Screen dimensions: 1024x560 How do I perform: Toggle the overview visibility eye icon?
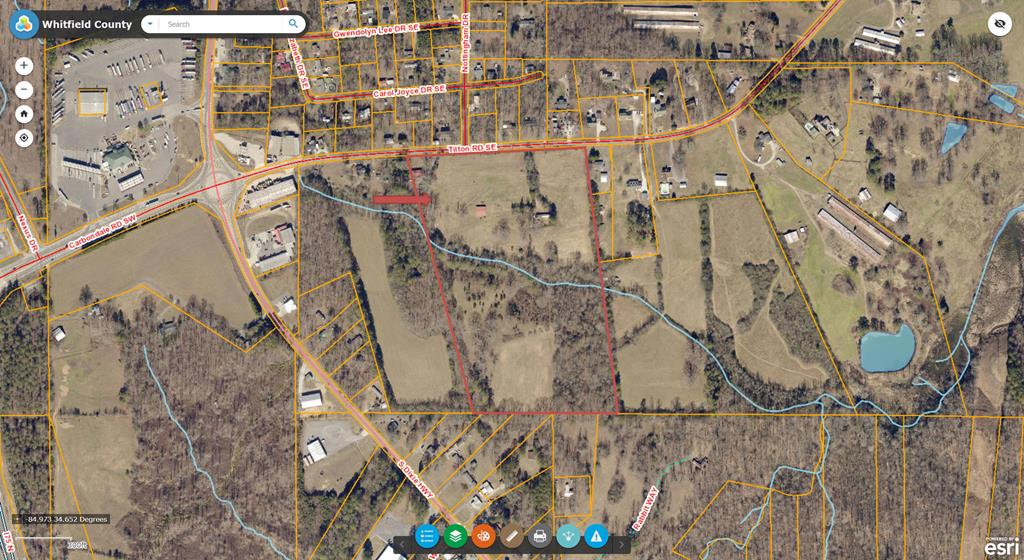tap(999, 24)
